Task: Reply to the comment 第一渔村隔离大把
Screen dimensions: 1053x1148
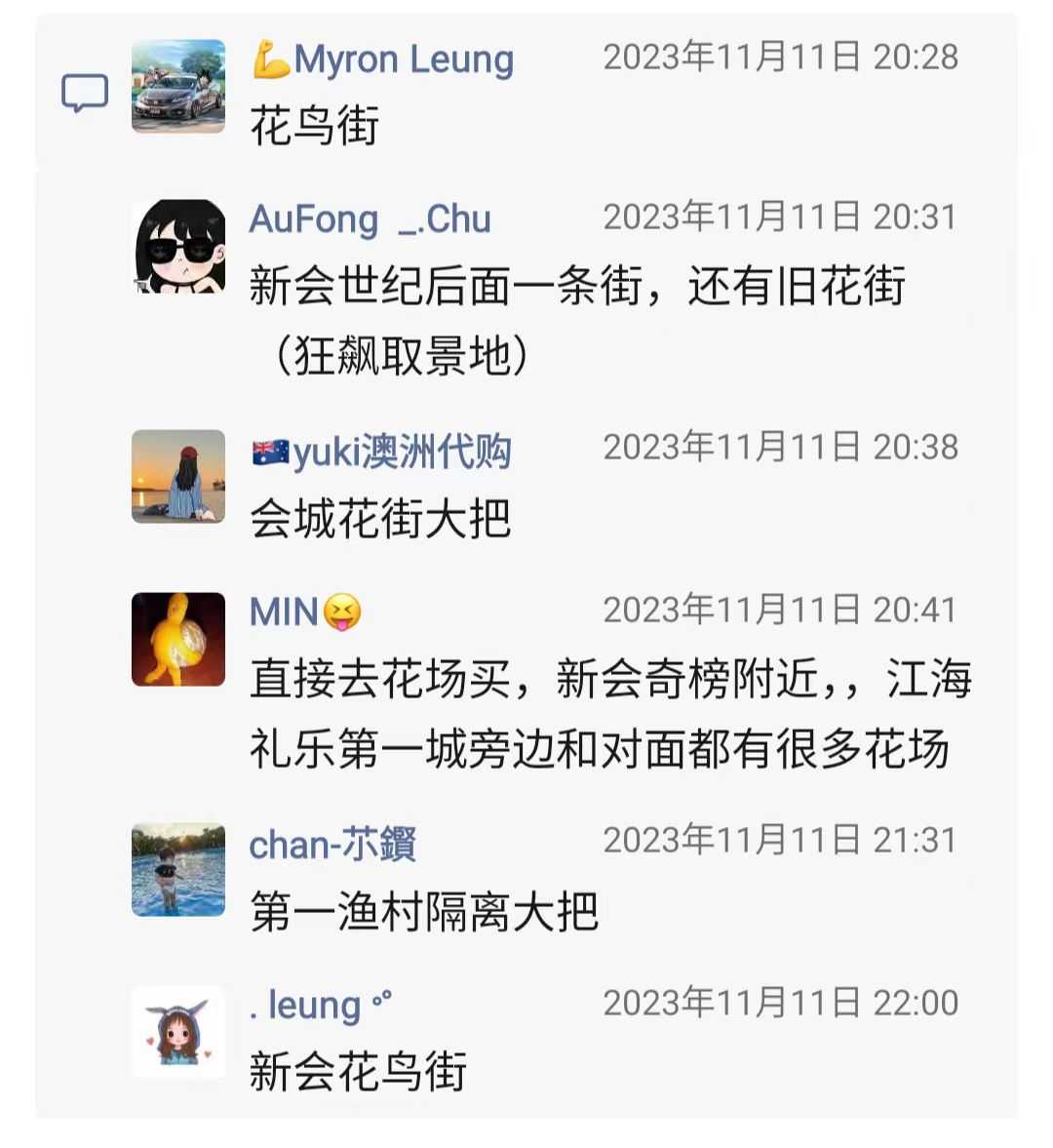Action: [x=423, y=911]
